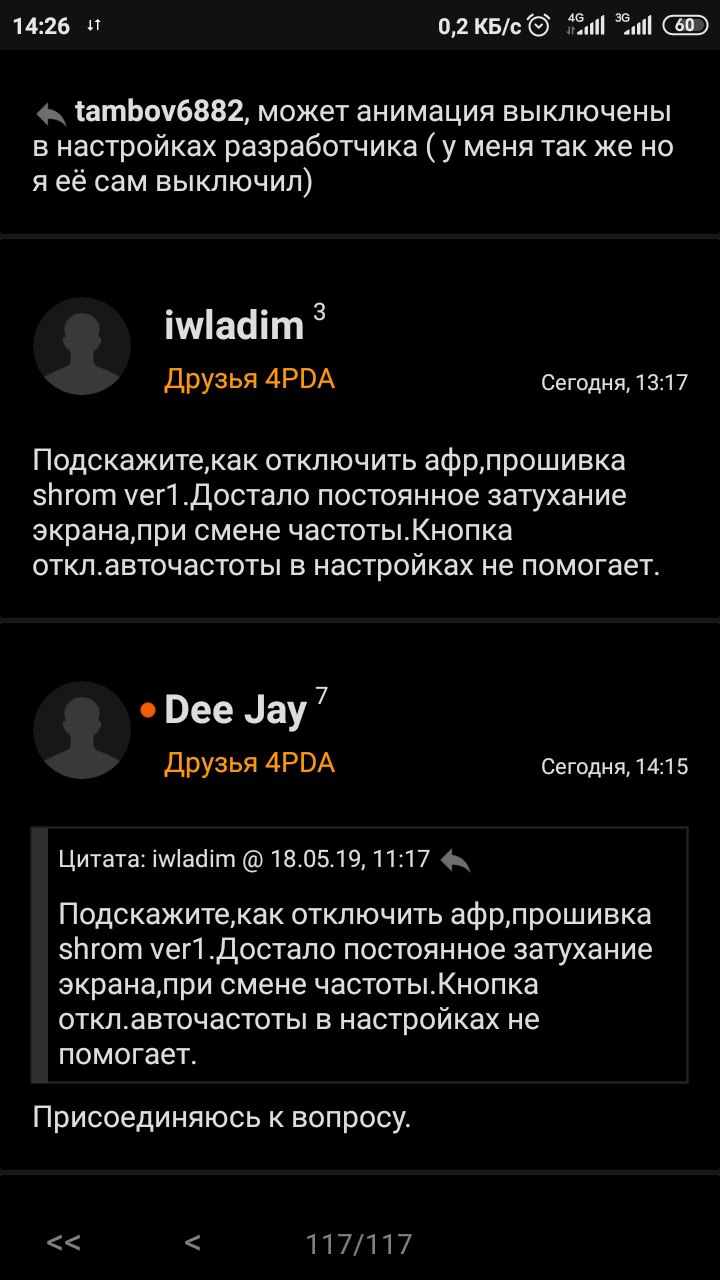Go to the first page of thread
Screen dimensions: 720x1280
(x=64, y=1243)
